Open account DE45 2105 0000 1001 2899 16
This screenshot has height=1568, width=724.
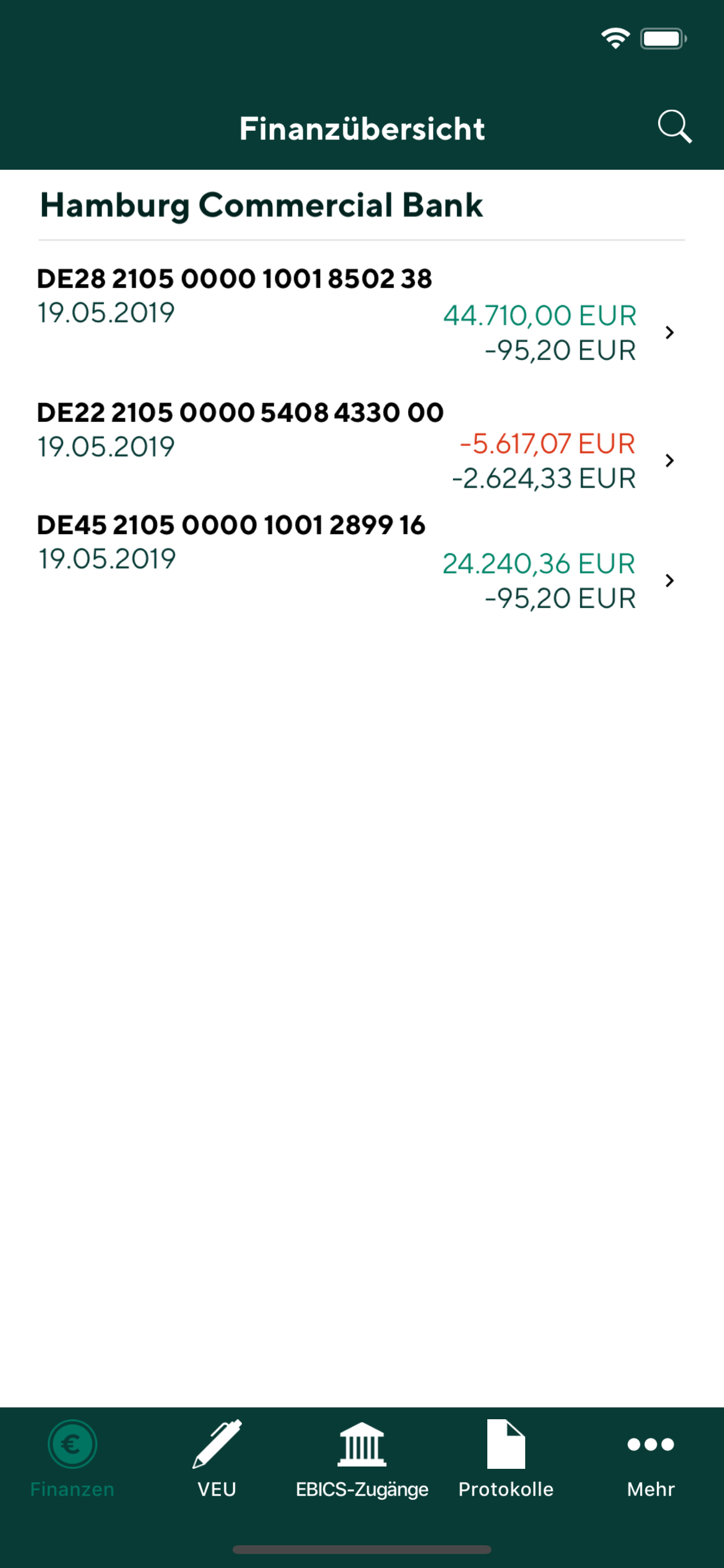[x=362, y=562]
